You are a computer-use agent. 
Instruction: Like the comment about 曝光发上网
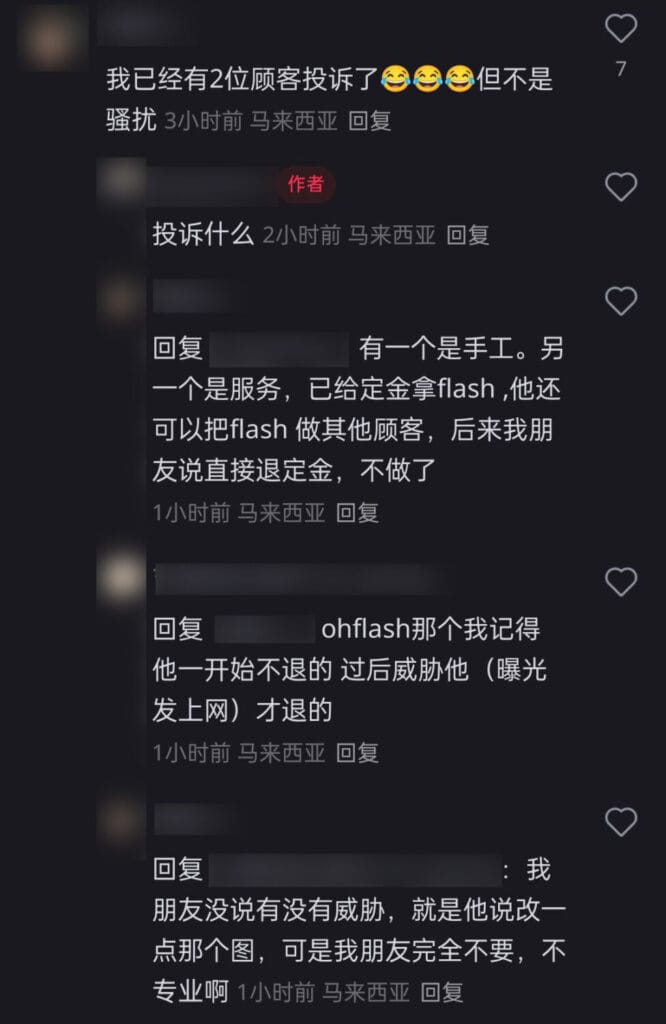point(621,581)
